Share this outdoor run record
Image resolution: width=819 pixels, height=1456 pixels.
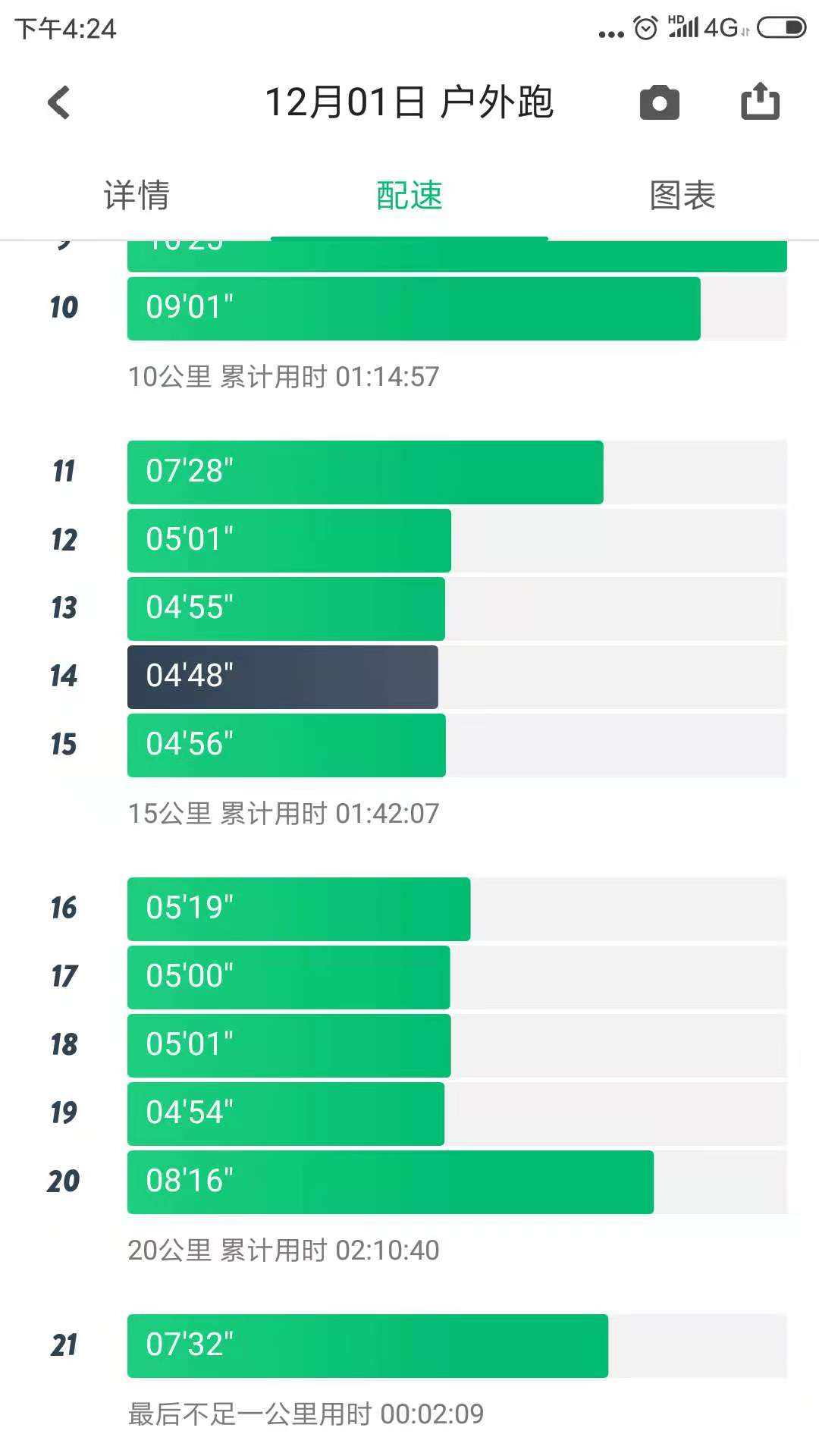point(760,102)
